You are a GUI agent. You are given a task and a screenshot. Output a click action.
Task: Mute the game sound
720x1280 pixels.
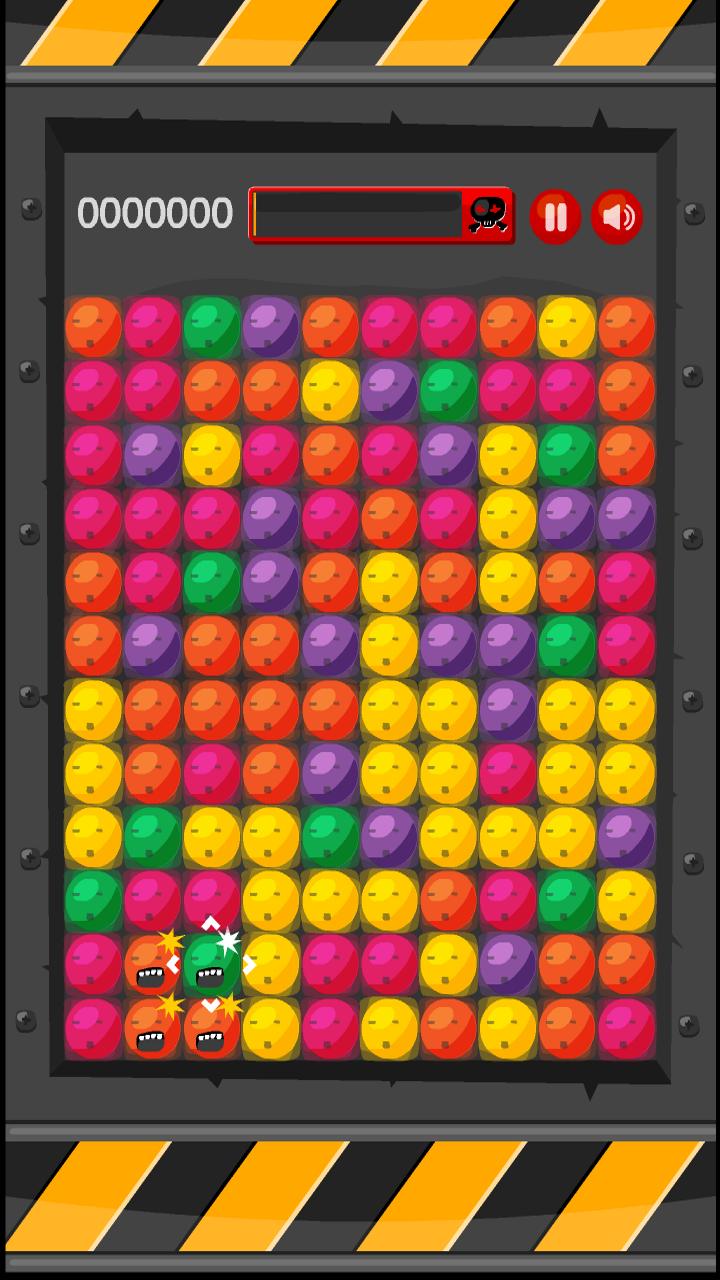point(617,213)
